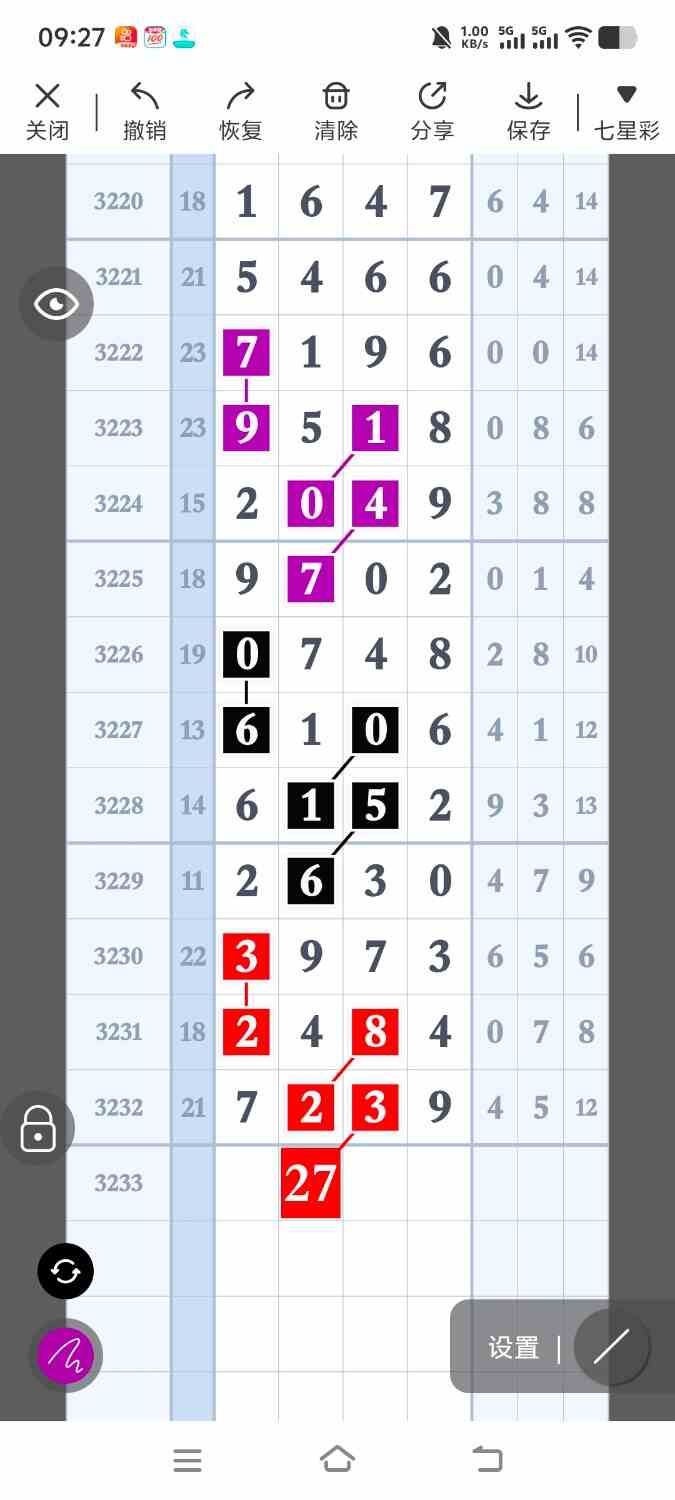Undo the last drawing action
The height and width of the screenshot is (1500, 675).
pyautogui.click(x=144, y=111)
